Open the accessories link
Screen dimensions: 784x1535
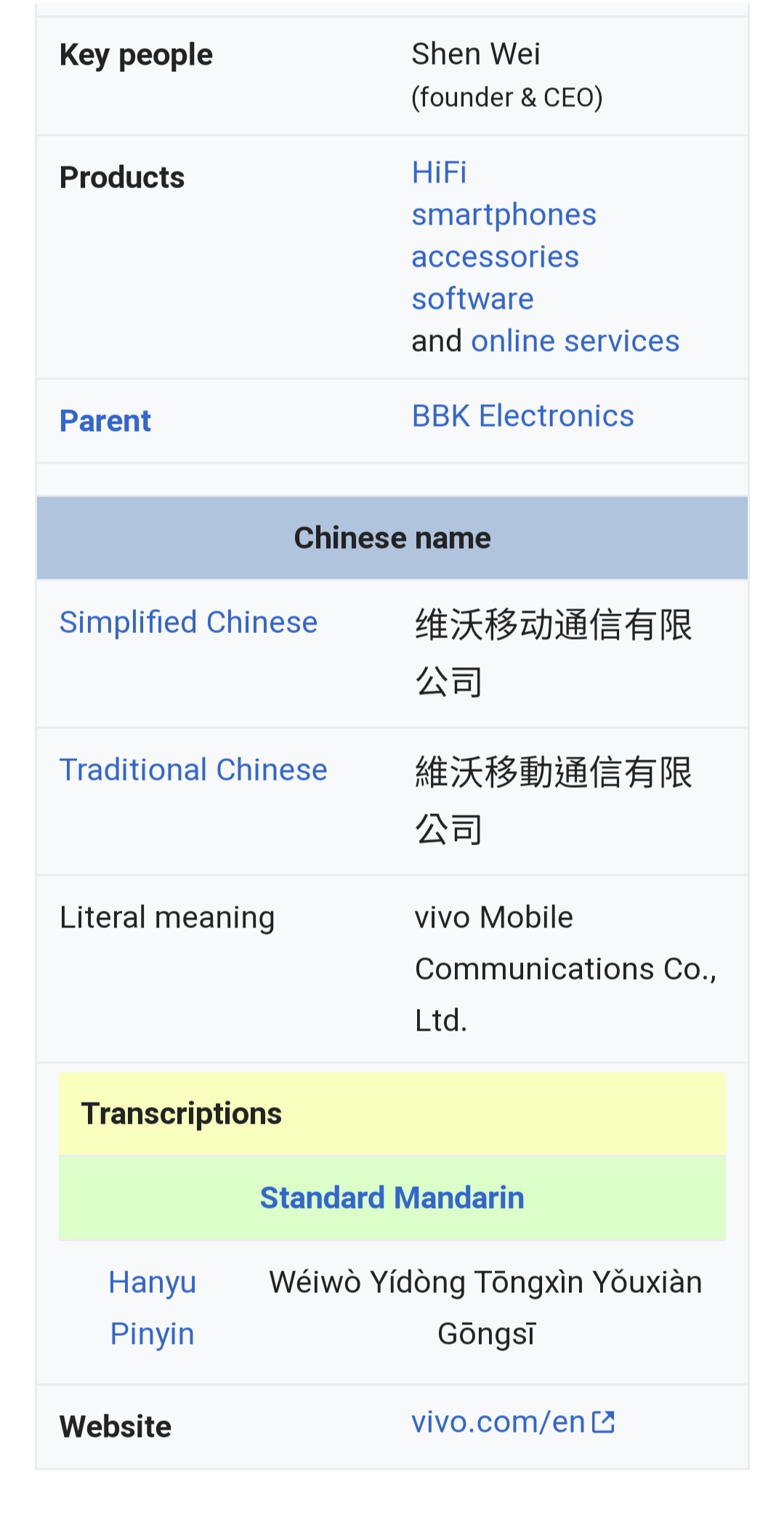(x=495, y=257)
